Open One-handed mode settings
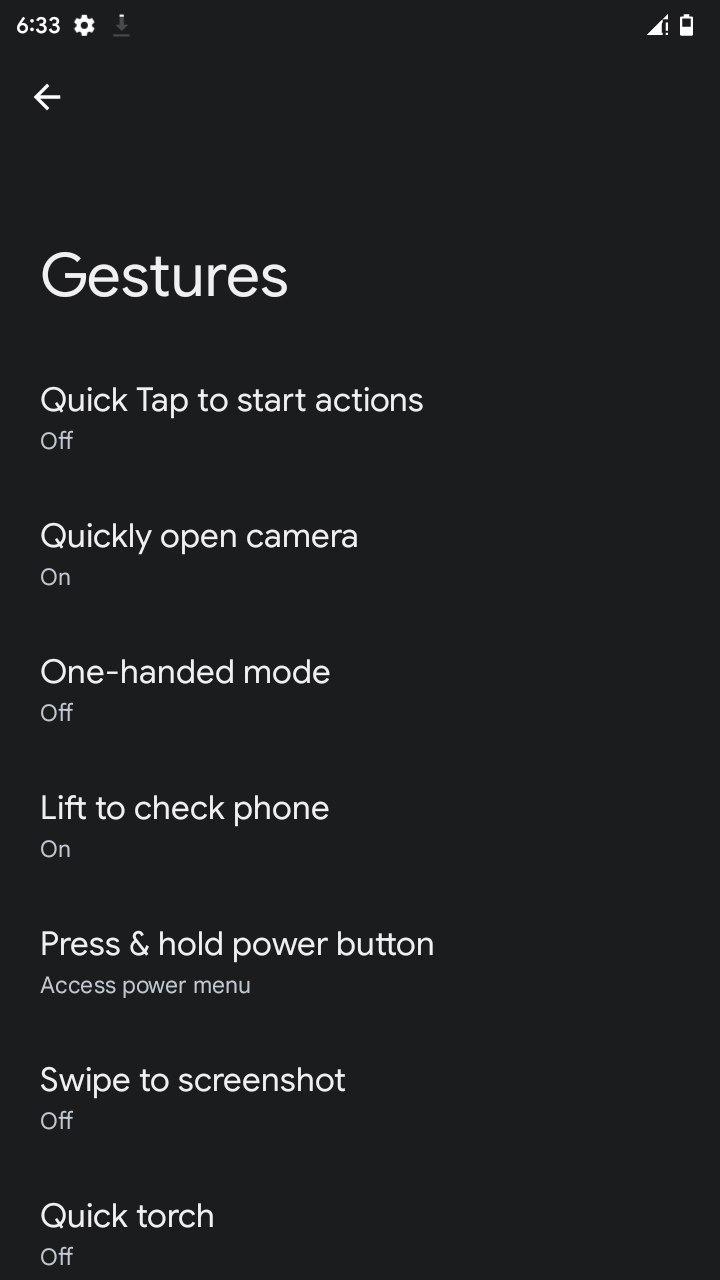720x1280 pixels. tap(360, 691)
